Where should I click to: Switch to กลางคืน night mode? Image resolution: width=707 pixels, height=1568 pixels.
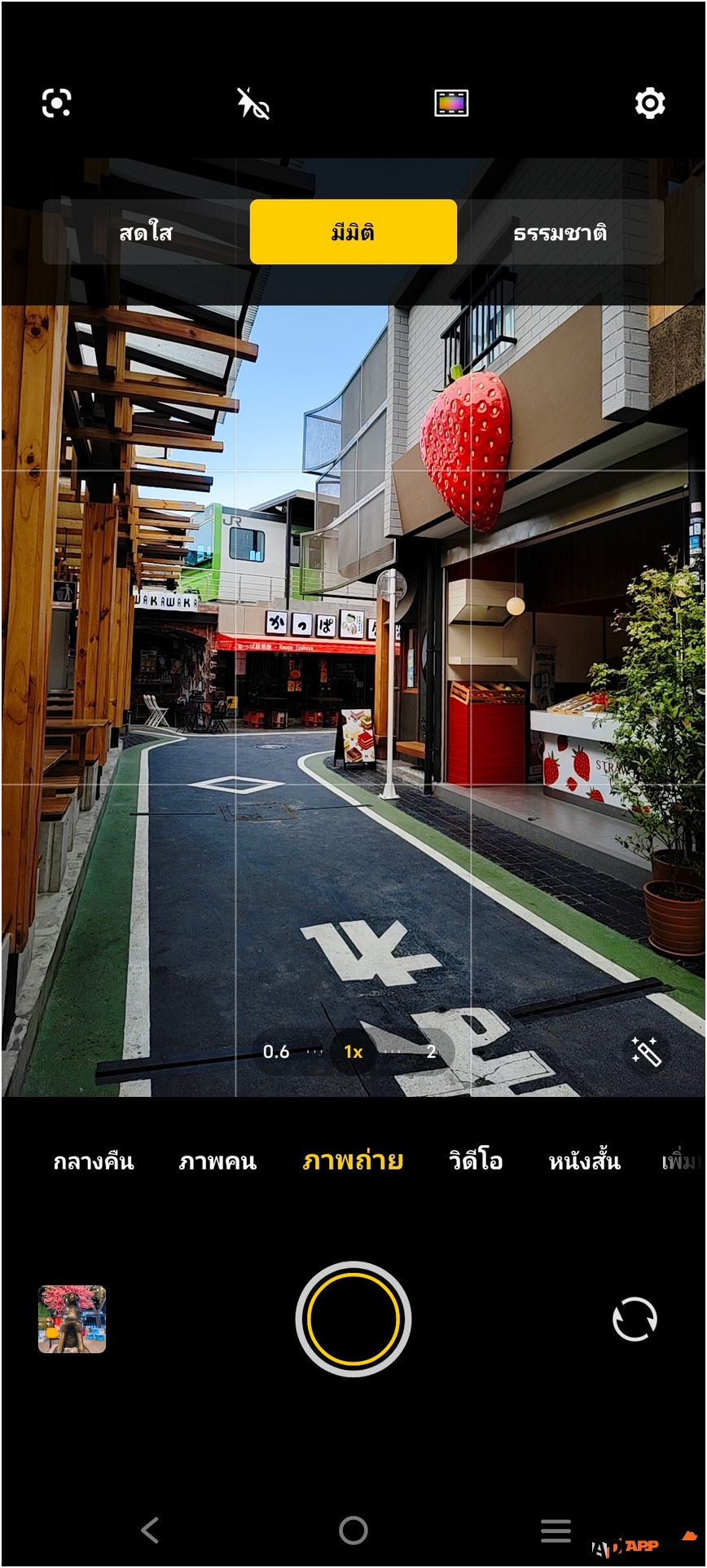tap(94, 1161)
